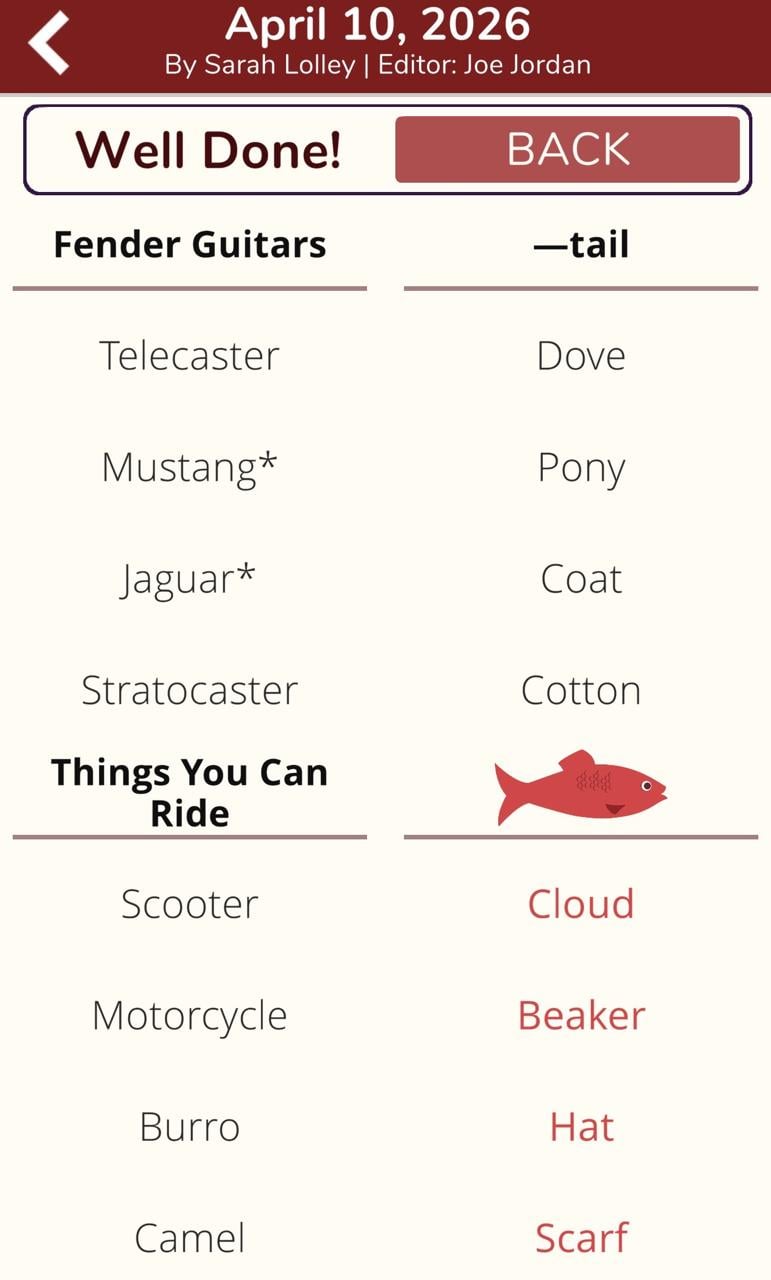The width and height of the screenshot is (771, 1280).
Task: Select the Coat tile
Action: 581,578
